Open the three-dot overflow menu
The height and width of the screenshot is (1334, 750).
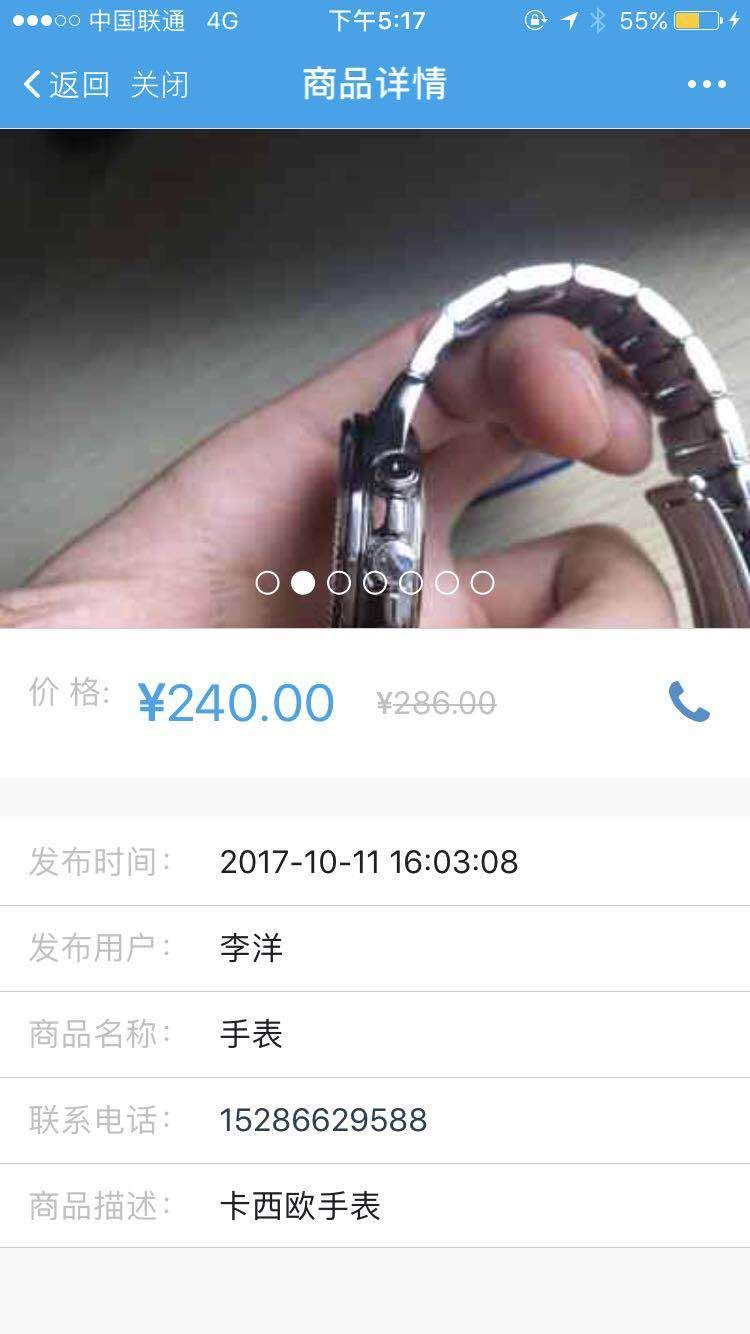(x=706, y=85)
